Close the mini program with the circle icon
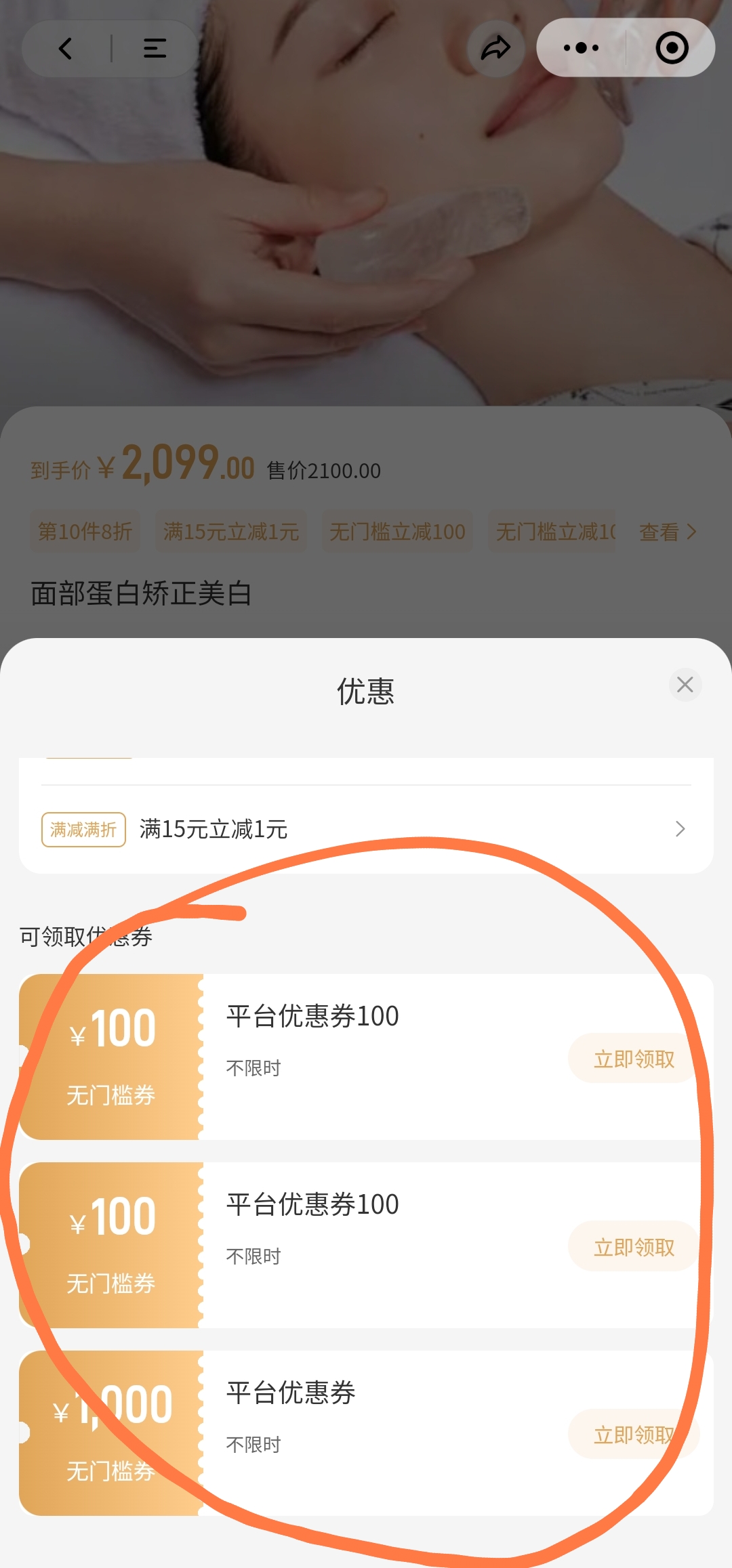Screen dimensions: 732x1568 click(672, 48)
